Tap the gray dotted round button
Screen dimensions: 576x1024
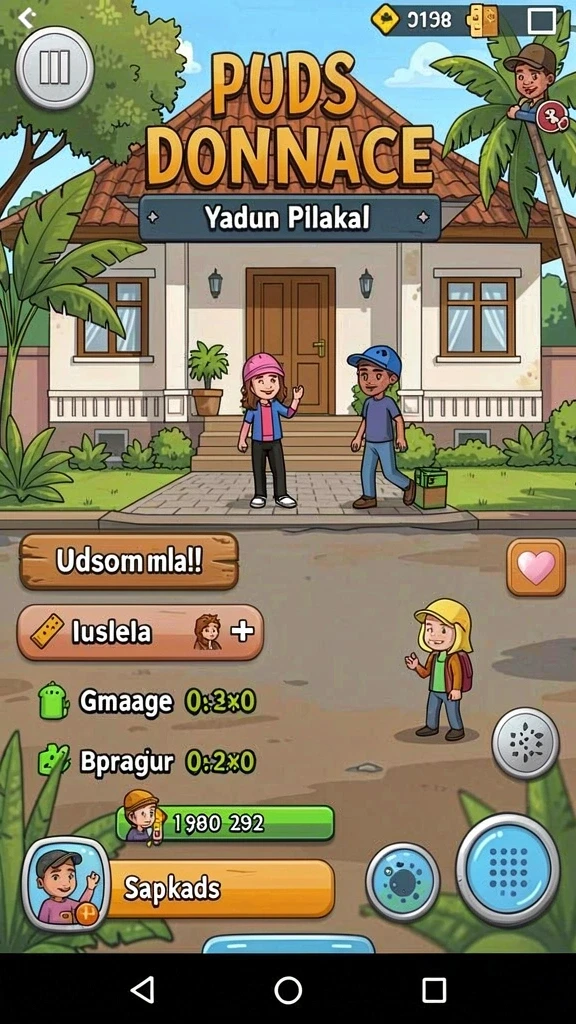point(525,743)
